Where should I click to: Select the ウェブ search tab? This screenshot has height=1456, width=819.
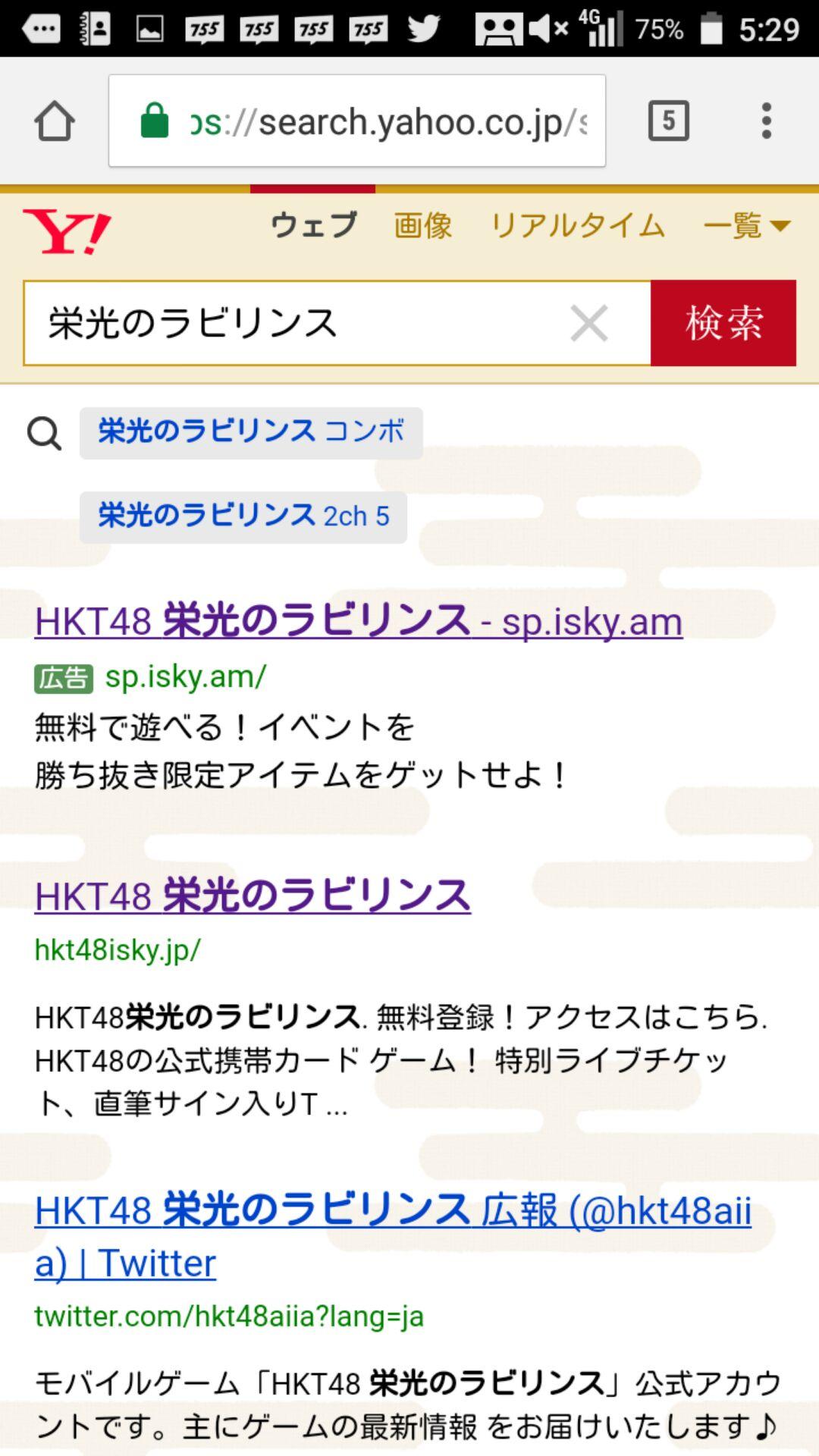click(x=313, y=226)
